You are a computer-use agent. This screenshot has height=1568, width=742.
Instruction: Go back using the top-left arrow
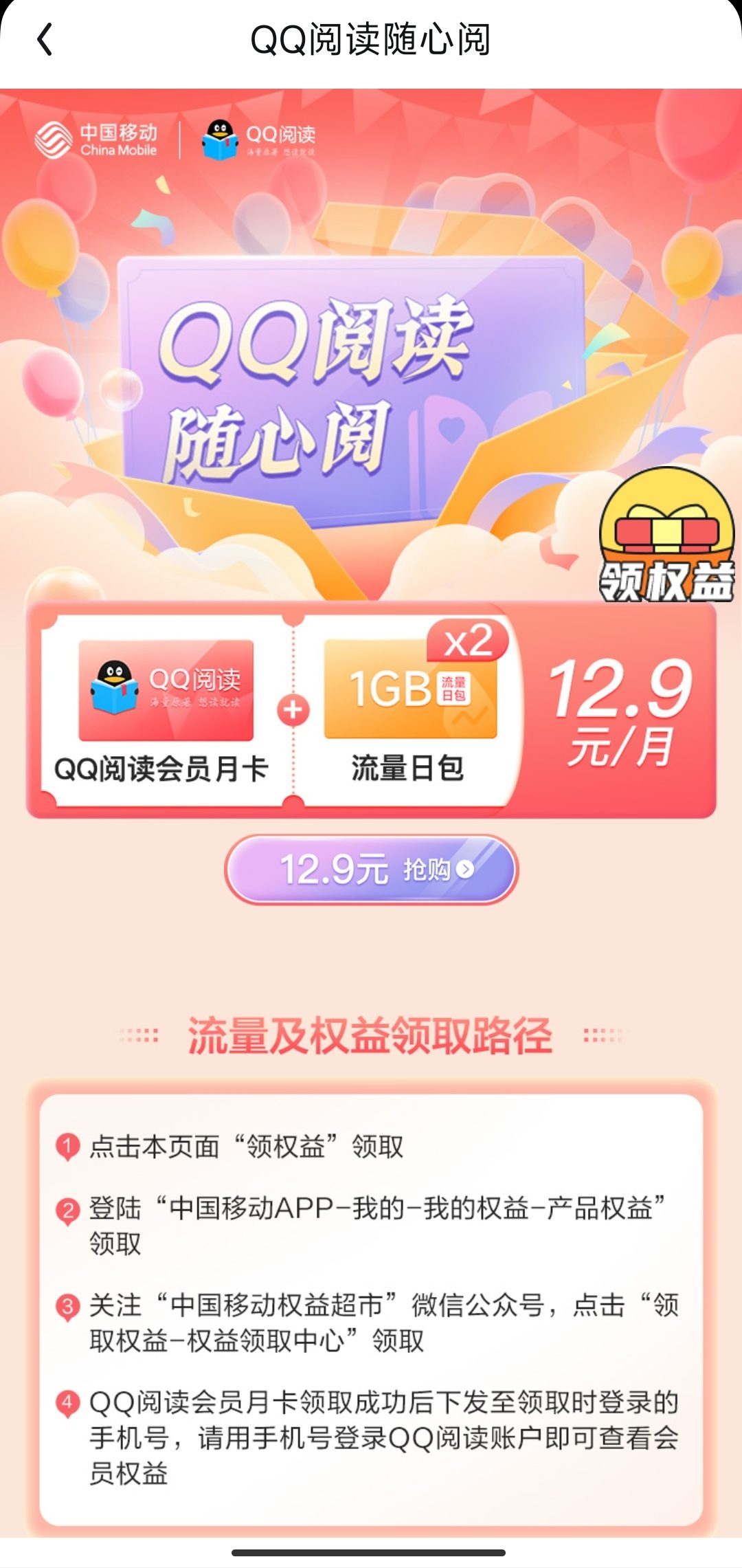tap(45, 39)
